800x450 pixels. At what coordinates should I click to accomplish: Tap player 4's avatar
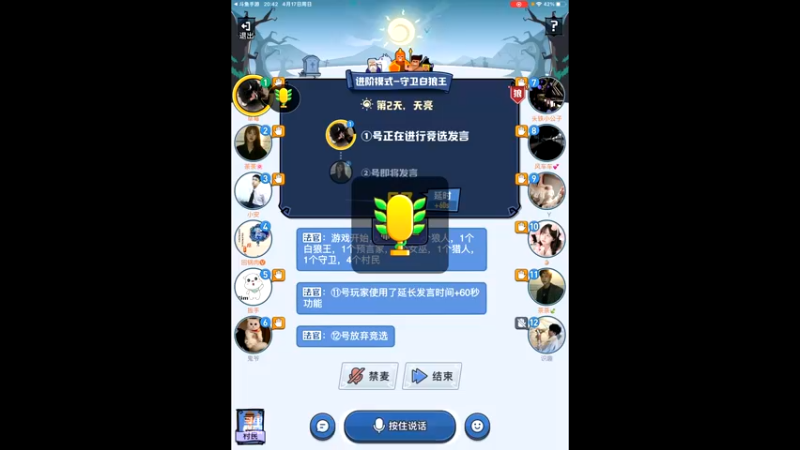tap(252, 239)
